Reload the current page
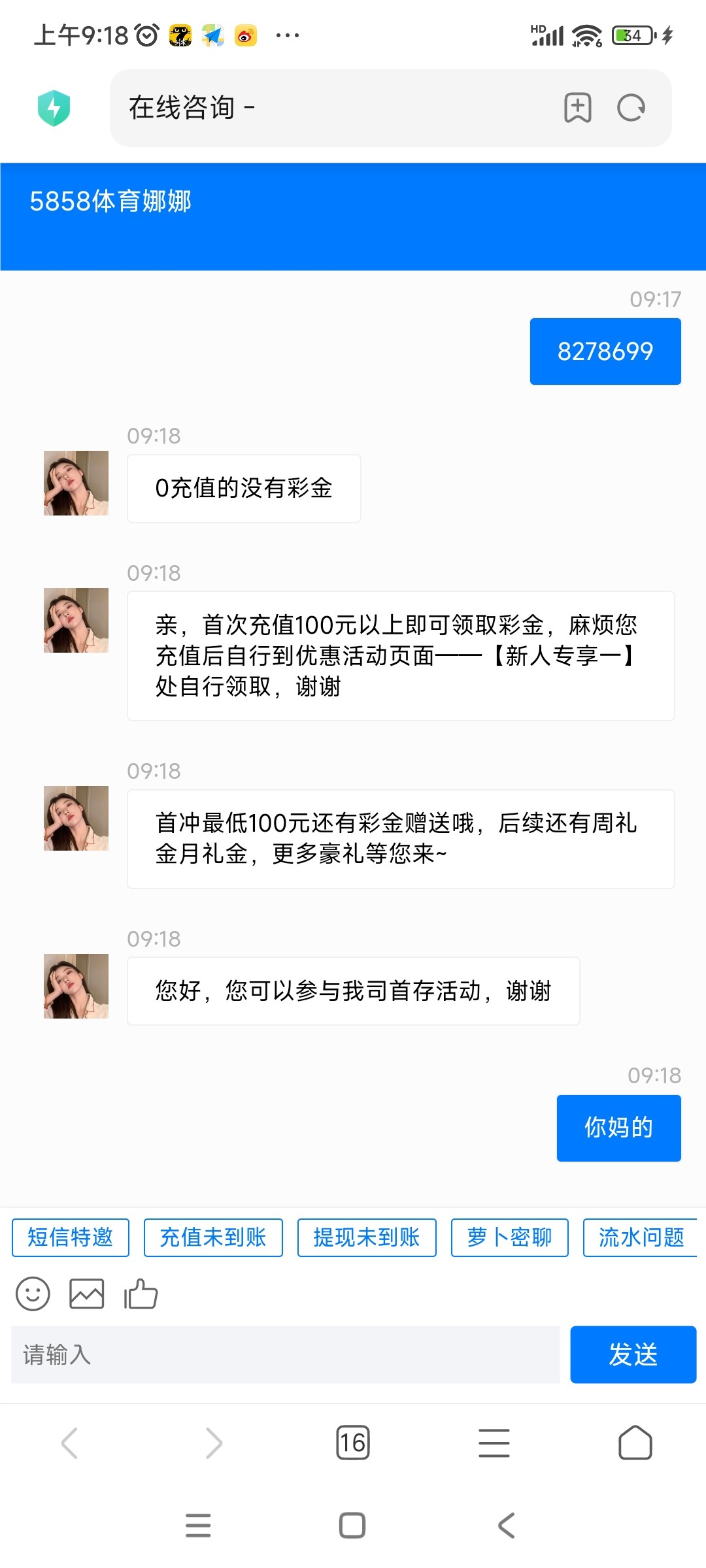 [x=631, y=108]
